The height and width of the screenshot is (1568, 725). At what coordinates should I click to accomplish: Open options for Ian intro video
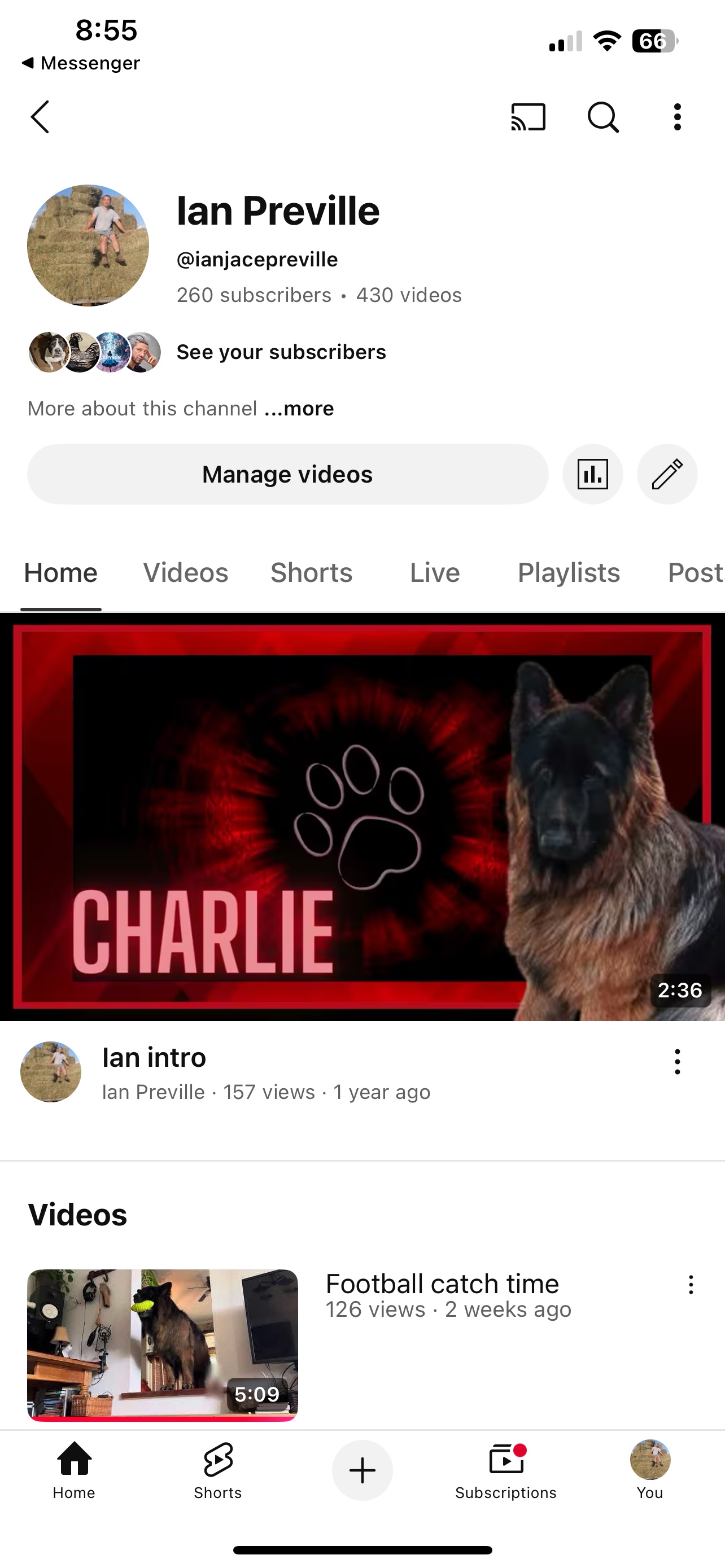click(x=677, y=1062)
